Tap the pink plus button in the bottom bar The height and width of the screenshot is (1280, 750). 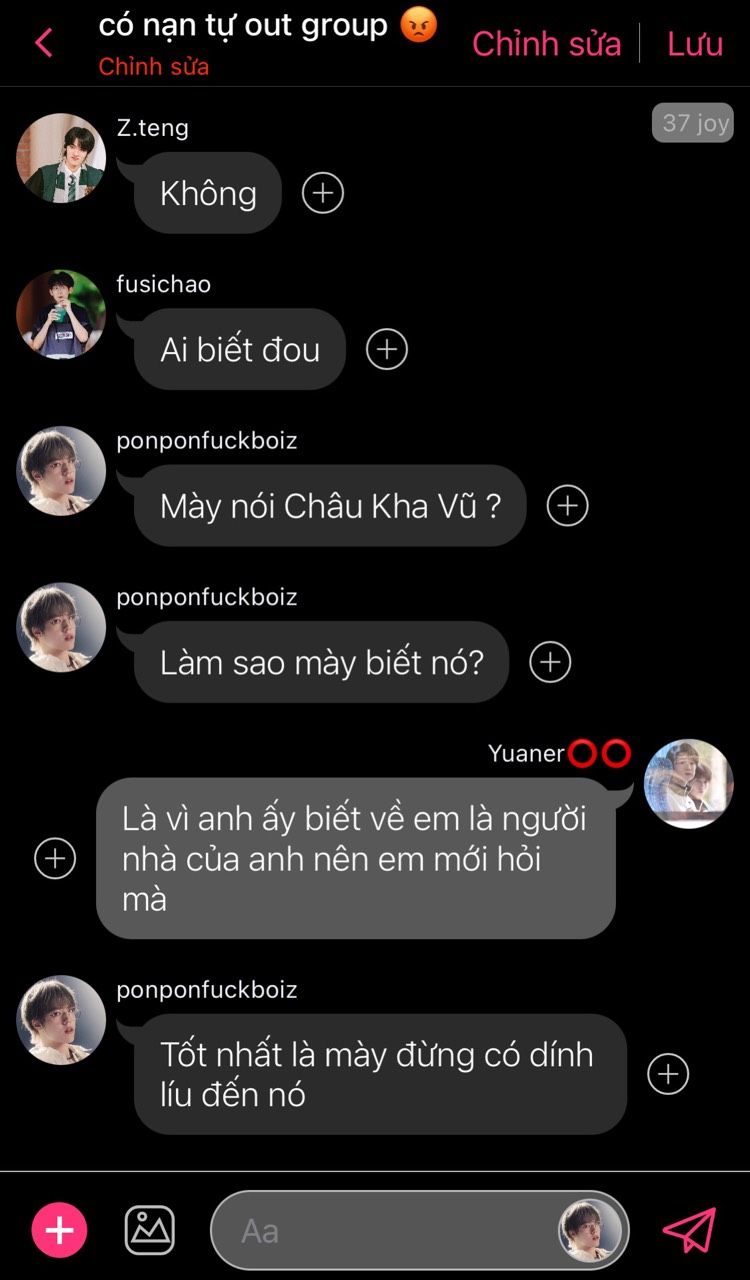(60, 1230)
